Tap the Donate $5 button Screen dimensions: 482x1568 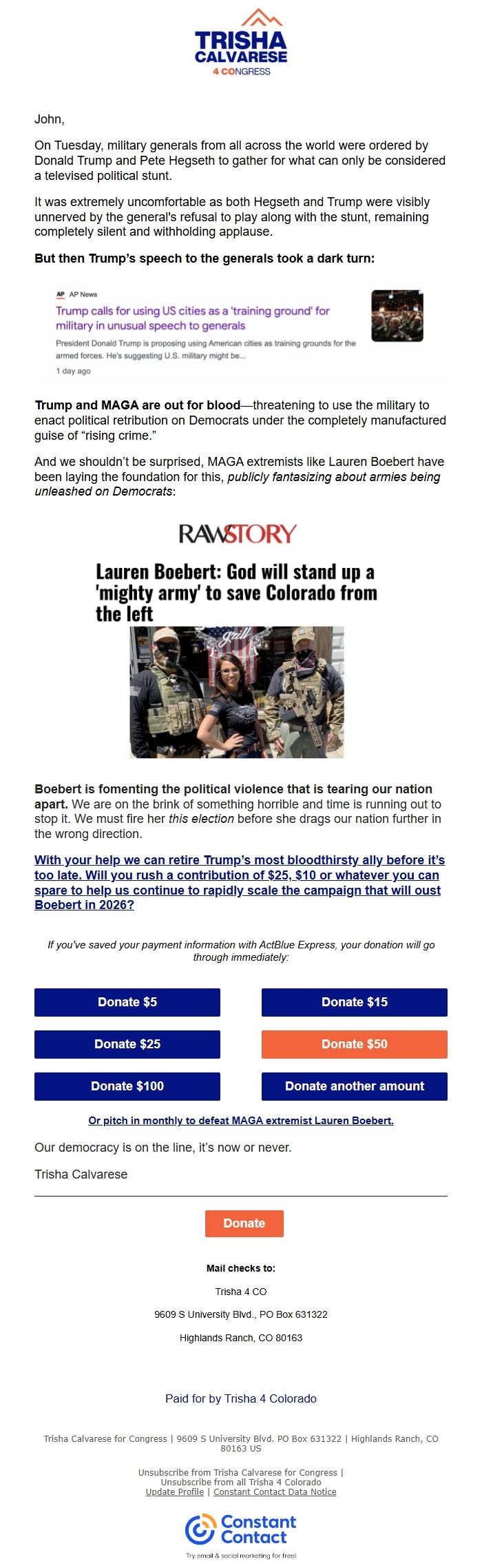[x=127, y=1002]
